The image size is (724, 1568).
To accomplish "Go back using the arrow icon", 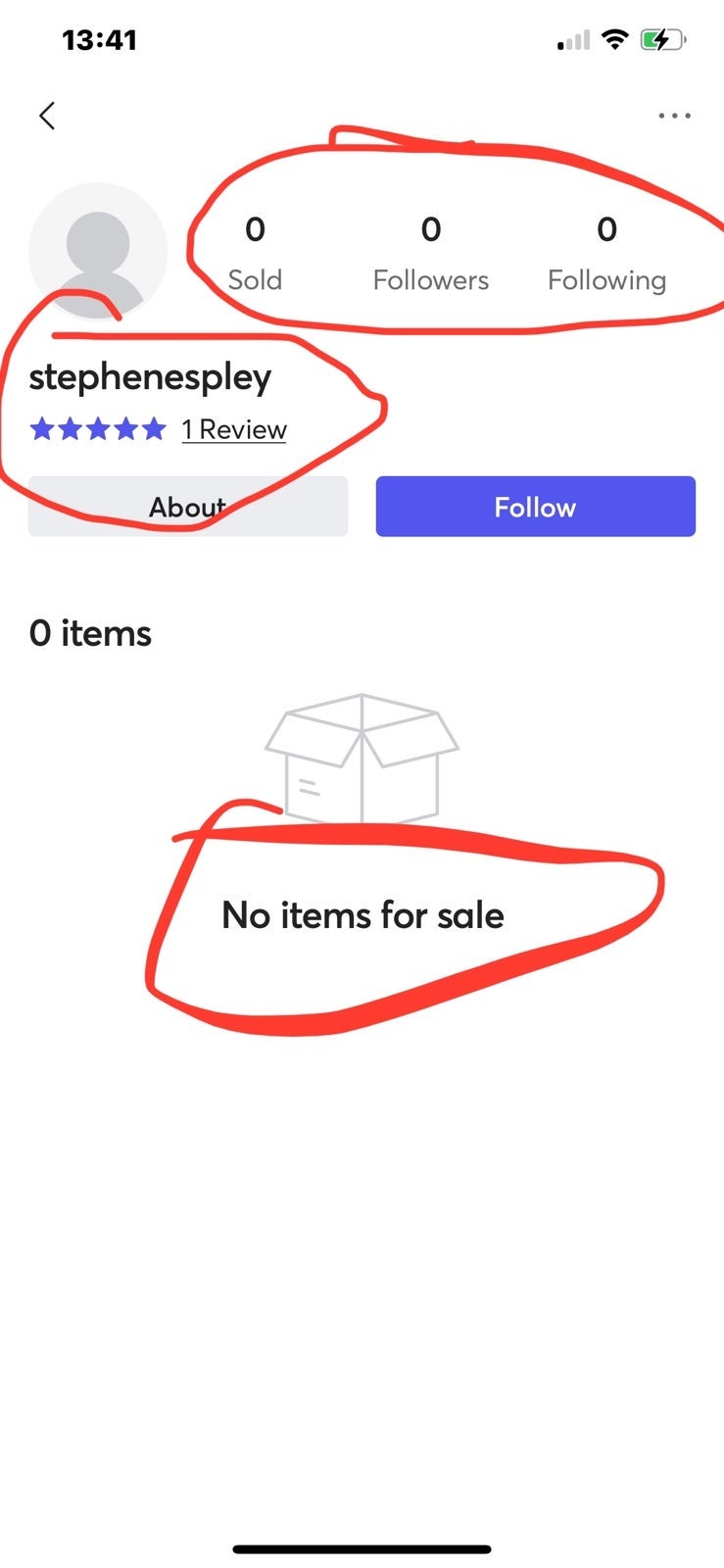I will [46, 116].
